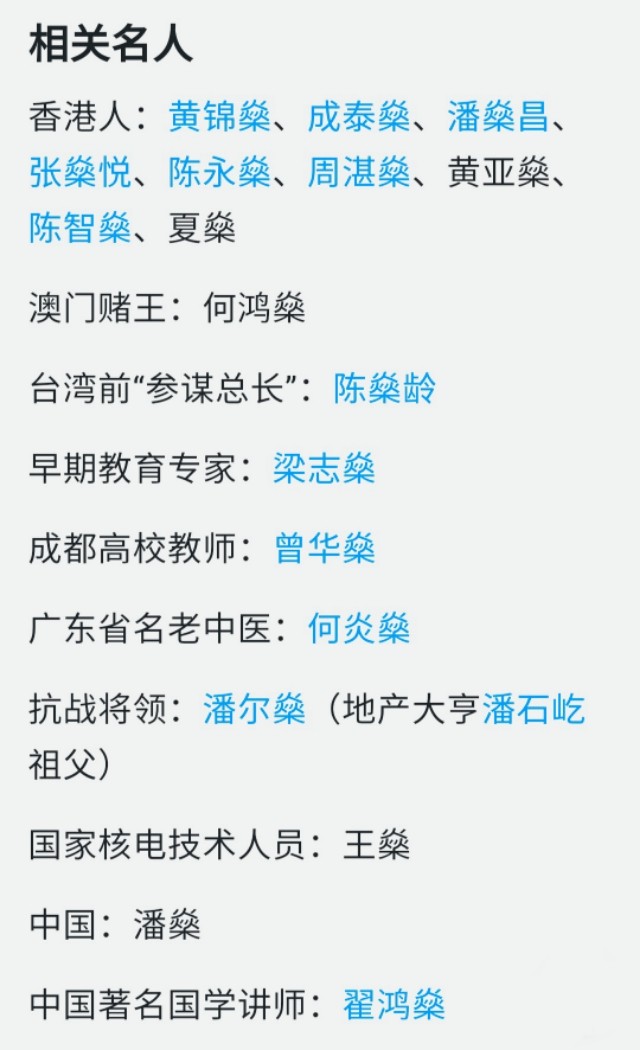Open the 周湛燊 link
This screenshot has height=1050, width=640.
tap(359, 173)
